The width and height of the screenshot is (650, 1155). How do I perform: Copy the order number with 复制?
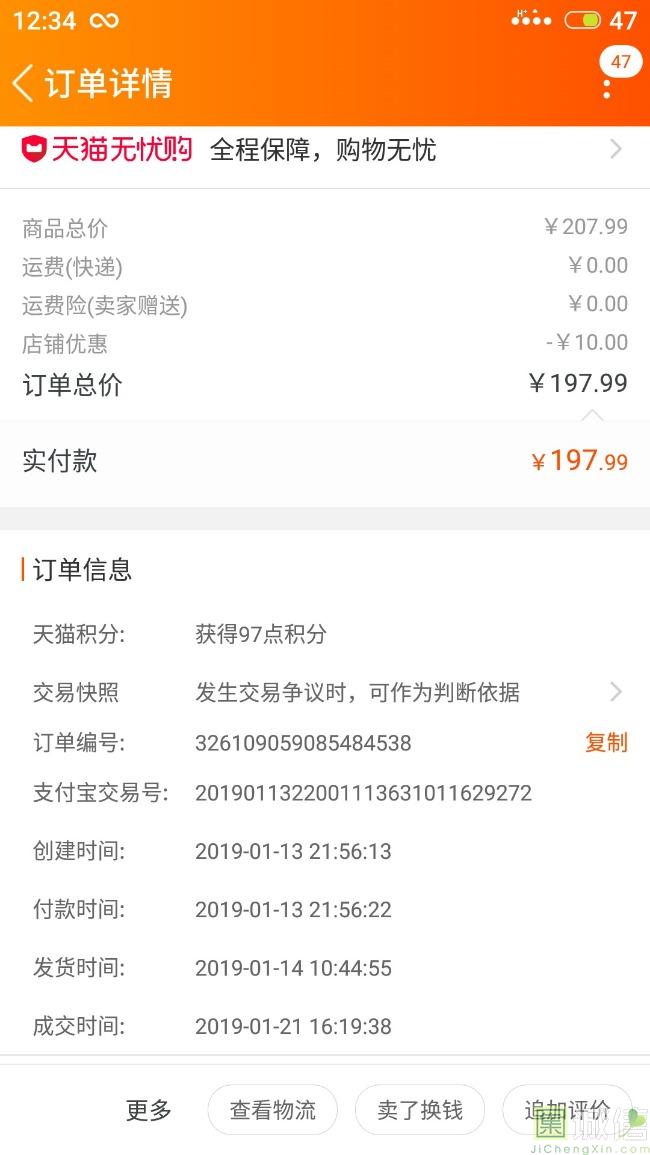(606, 742)
